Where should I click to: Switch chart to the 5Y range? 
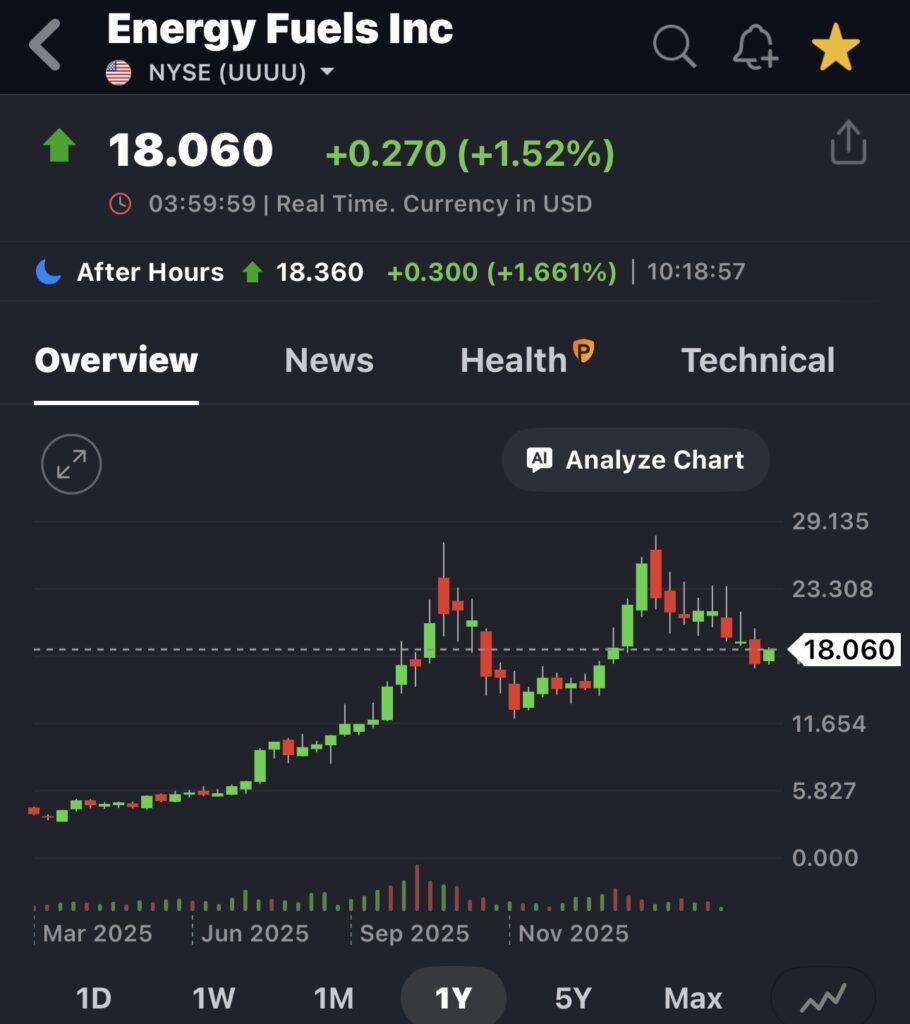(573, 997)
